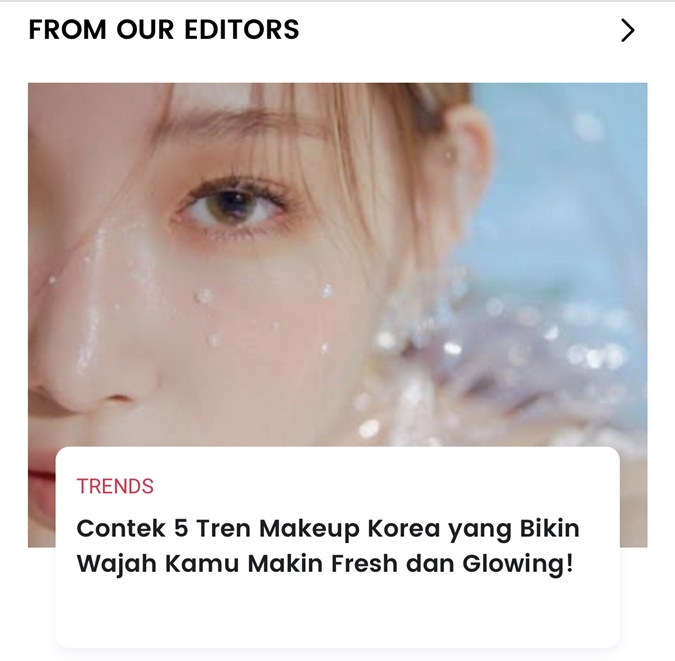Read the Korean makeup trends article
Screen dimensions: 675x661
328,545
